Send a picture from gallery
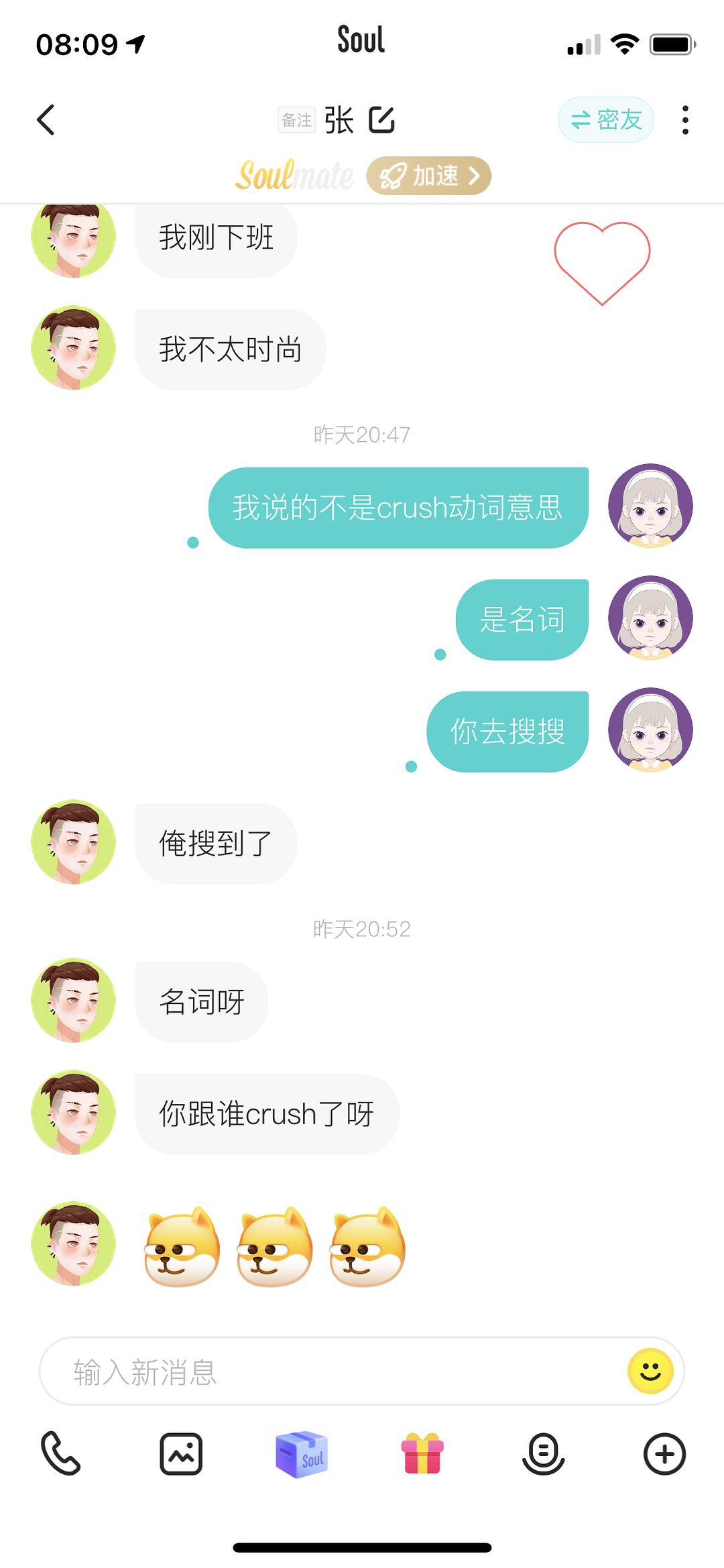Viewport: 724px width, 1568px height. (x=181, y=1454)
